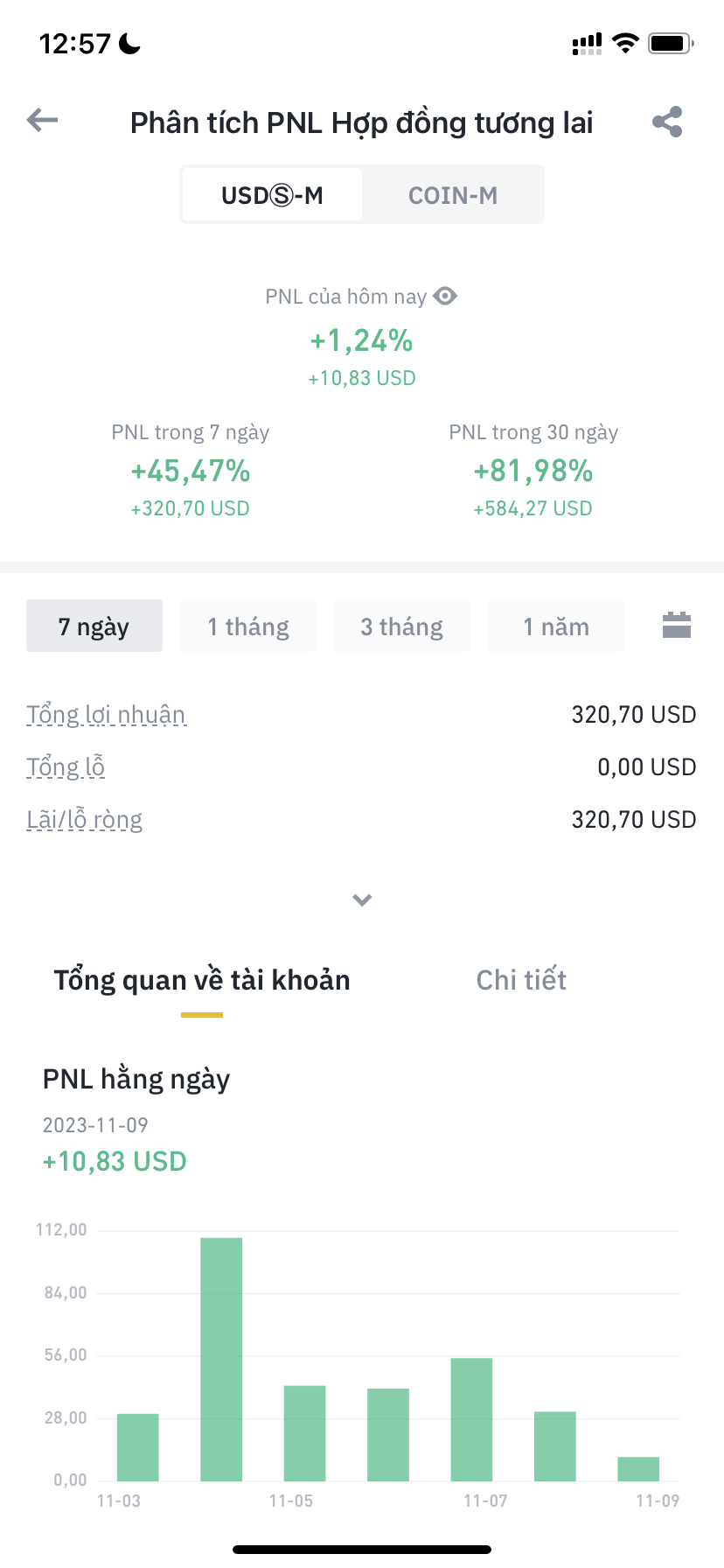Share the futures PNL analysis
Image resolution: width=724 pixels, height=1568 pixels.
[x=667, y=122]
